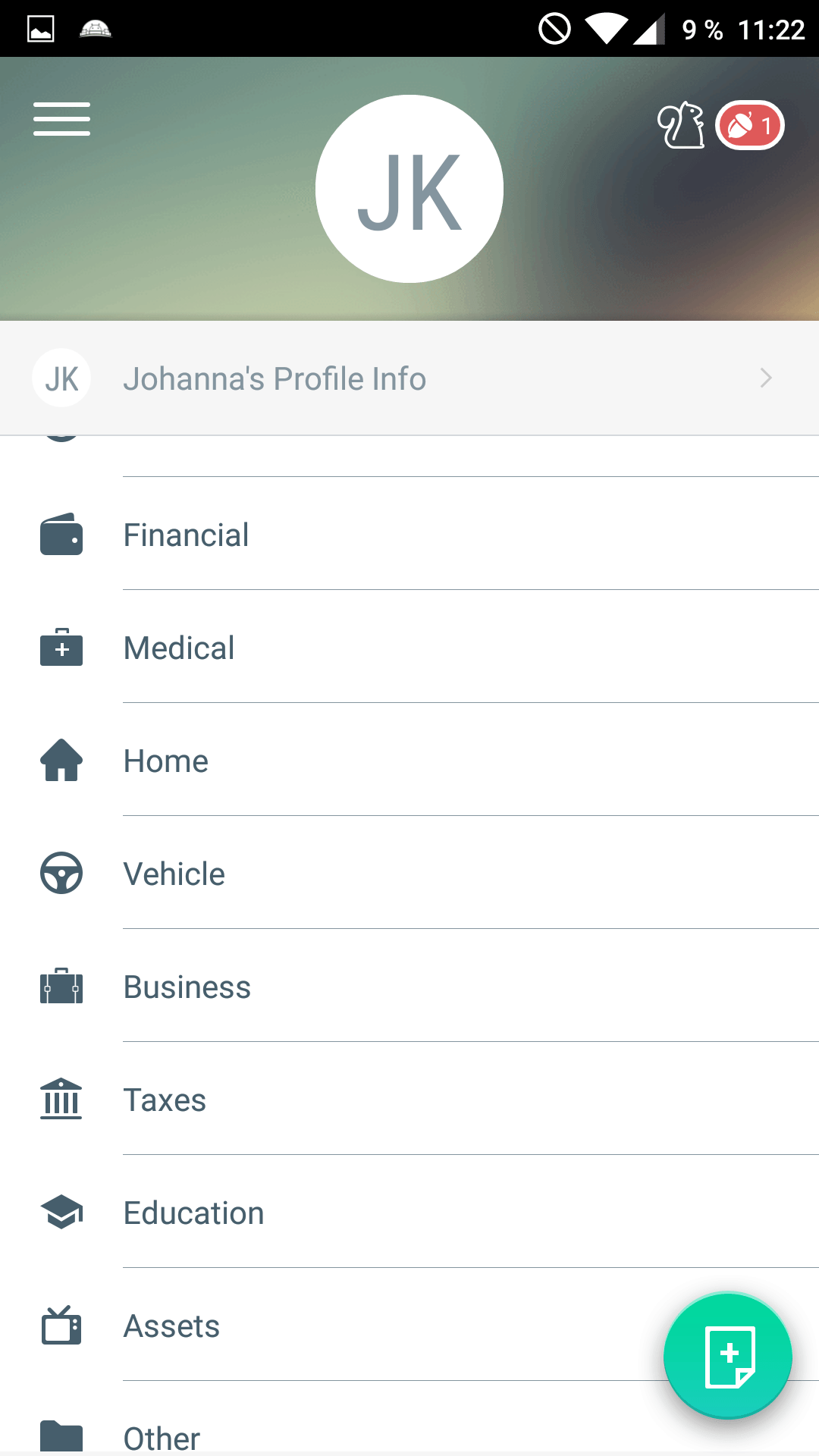Add a new document with floating button
The image size is (819, 1456).
tap(728, 1356)
